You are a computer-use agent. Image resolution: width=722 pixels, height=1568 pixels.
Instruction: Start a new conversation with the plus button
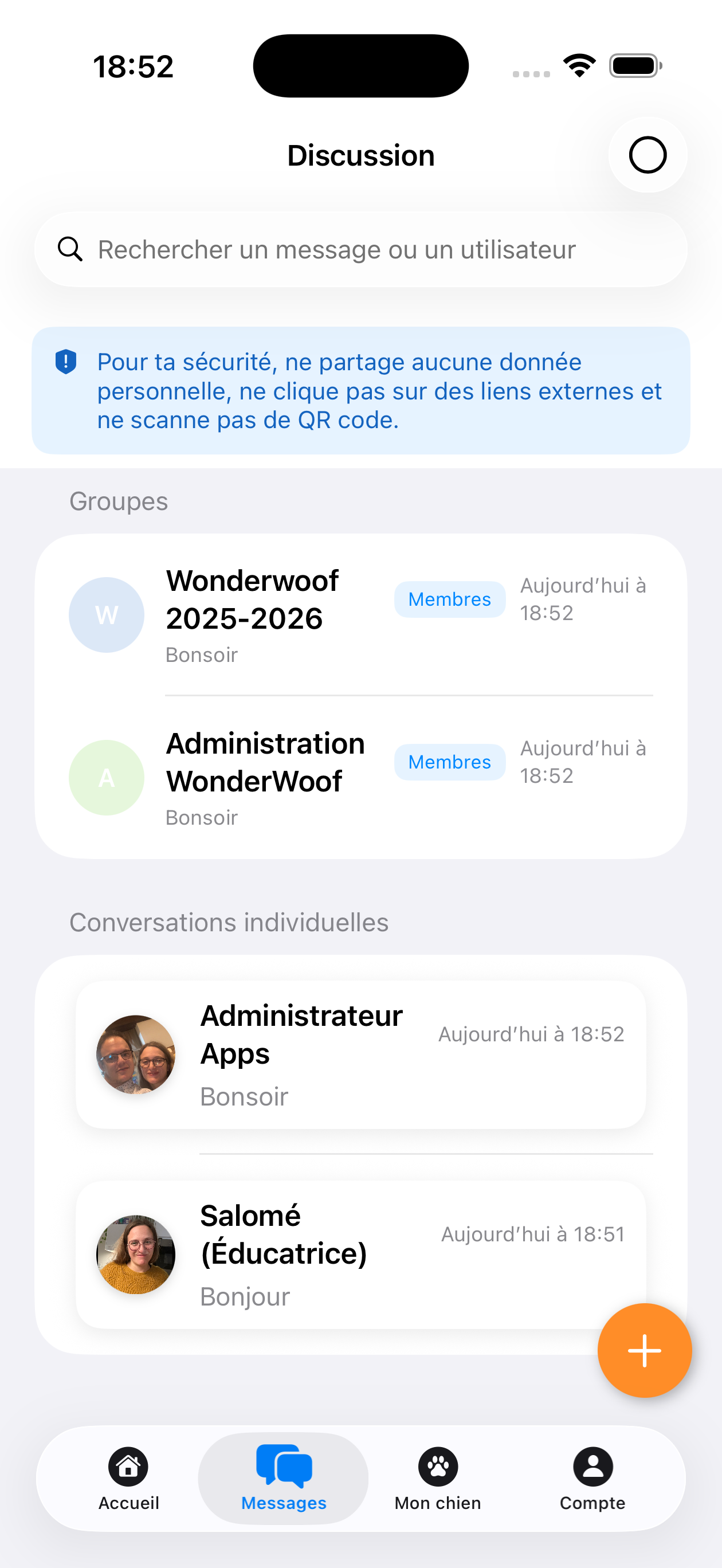point(644,1350)
